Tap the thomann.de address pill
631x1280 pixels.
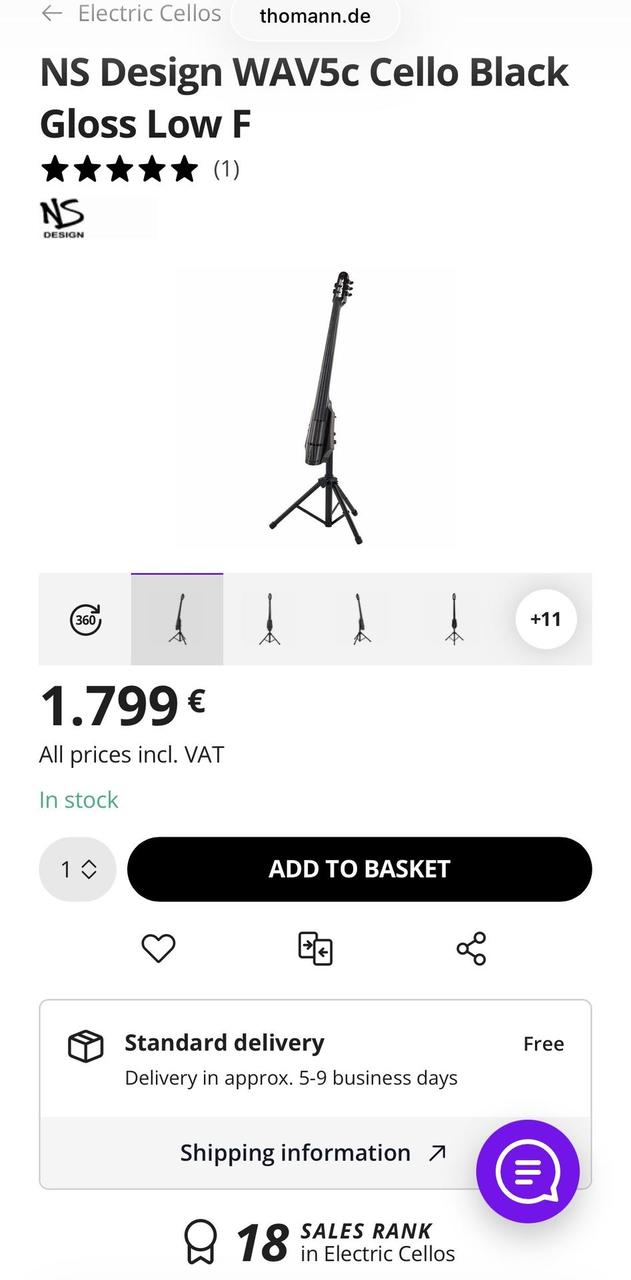click(x=315, y=17)
